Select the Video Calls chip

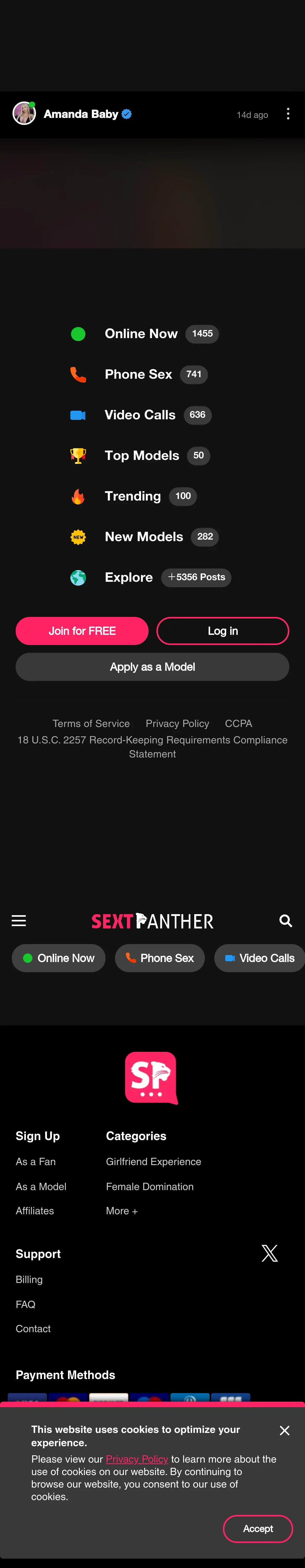[x=260, y=958]
